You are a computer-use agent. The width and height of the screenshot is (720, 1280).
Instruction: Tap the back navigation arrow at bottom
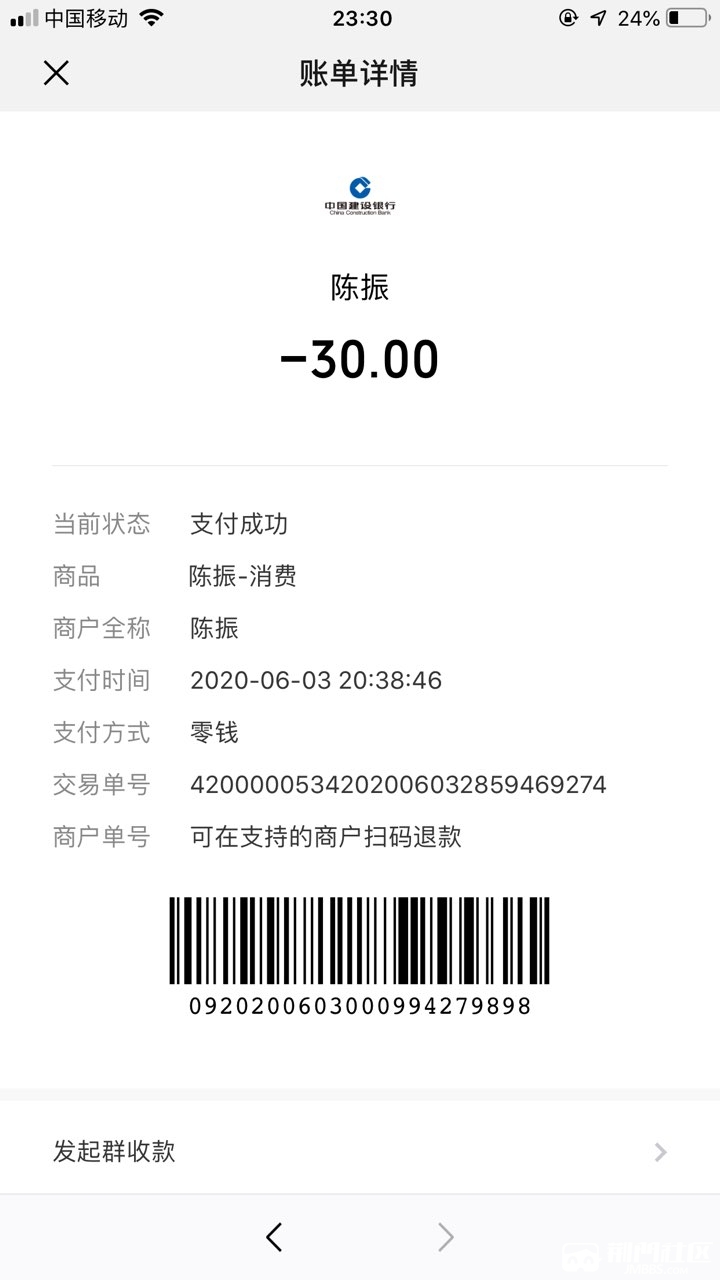[273, 1237]
